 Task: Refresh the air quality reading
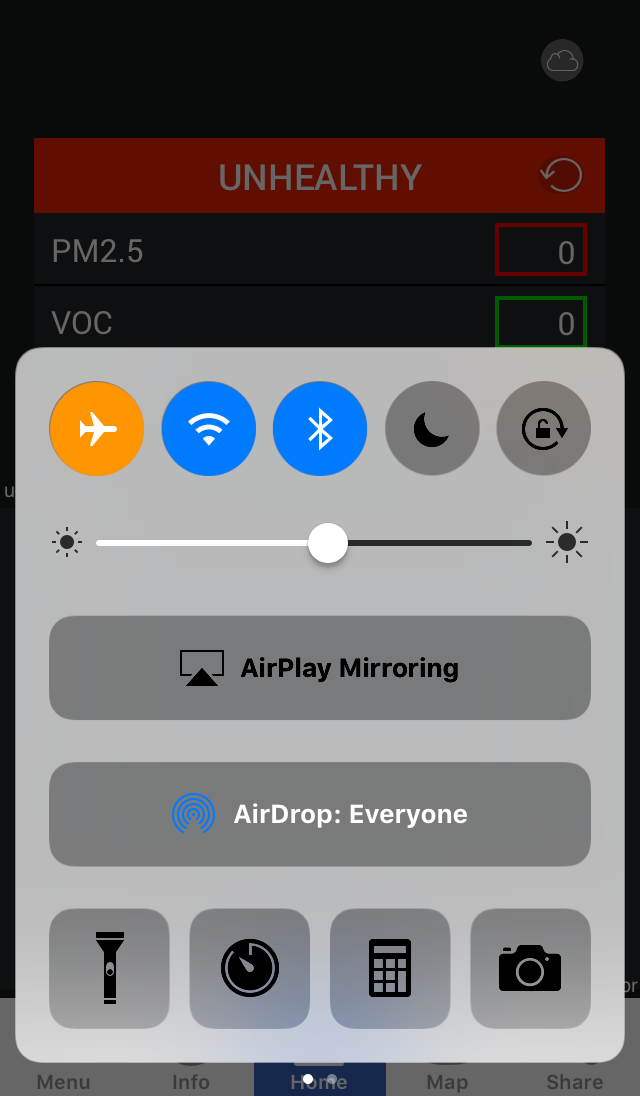click(x=561, y=175)
